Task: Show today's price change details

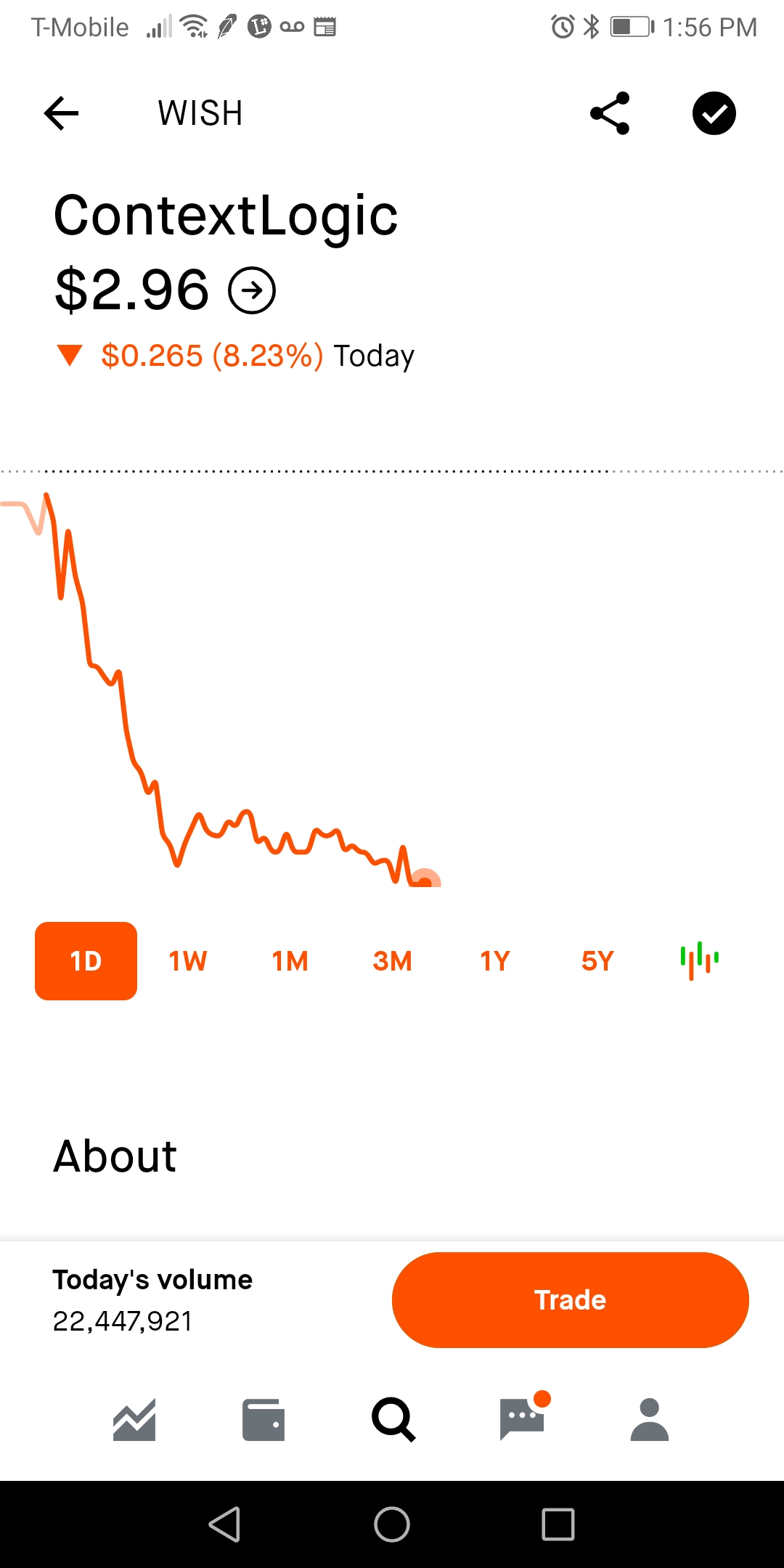Action: [234, 355]
